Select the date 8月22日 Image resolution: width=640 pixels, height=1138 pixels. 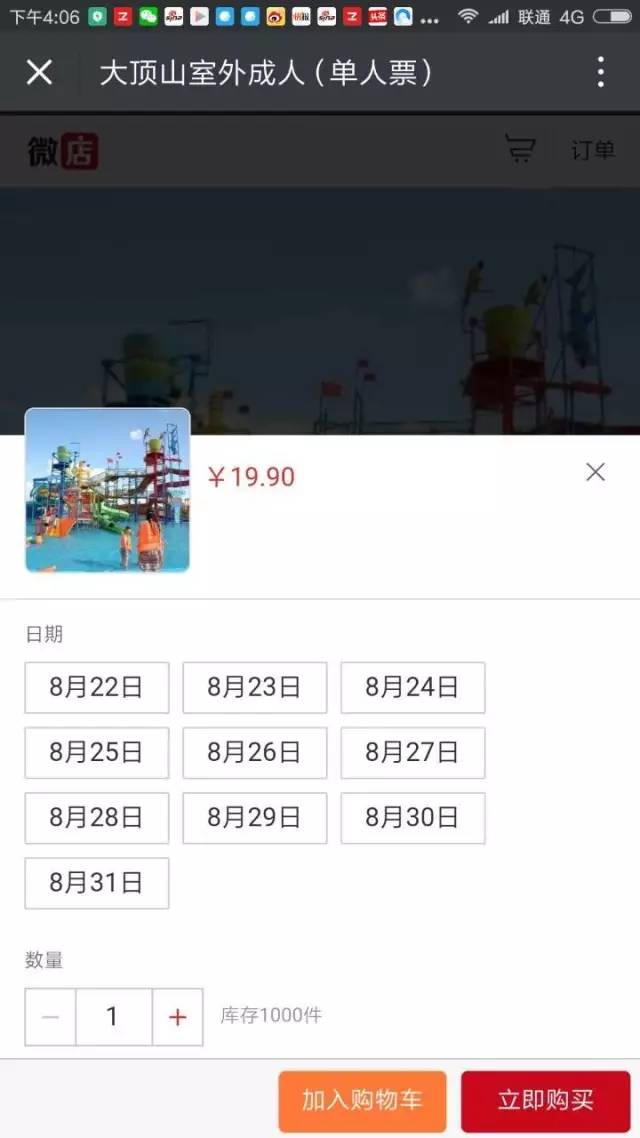(97, 687)
